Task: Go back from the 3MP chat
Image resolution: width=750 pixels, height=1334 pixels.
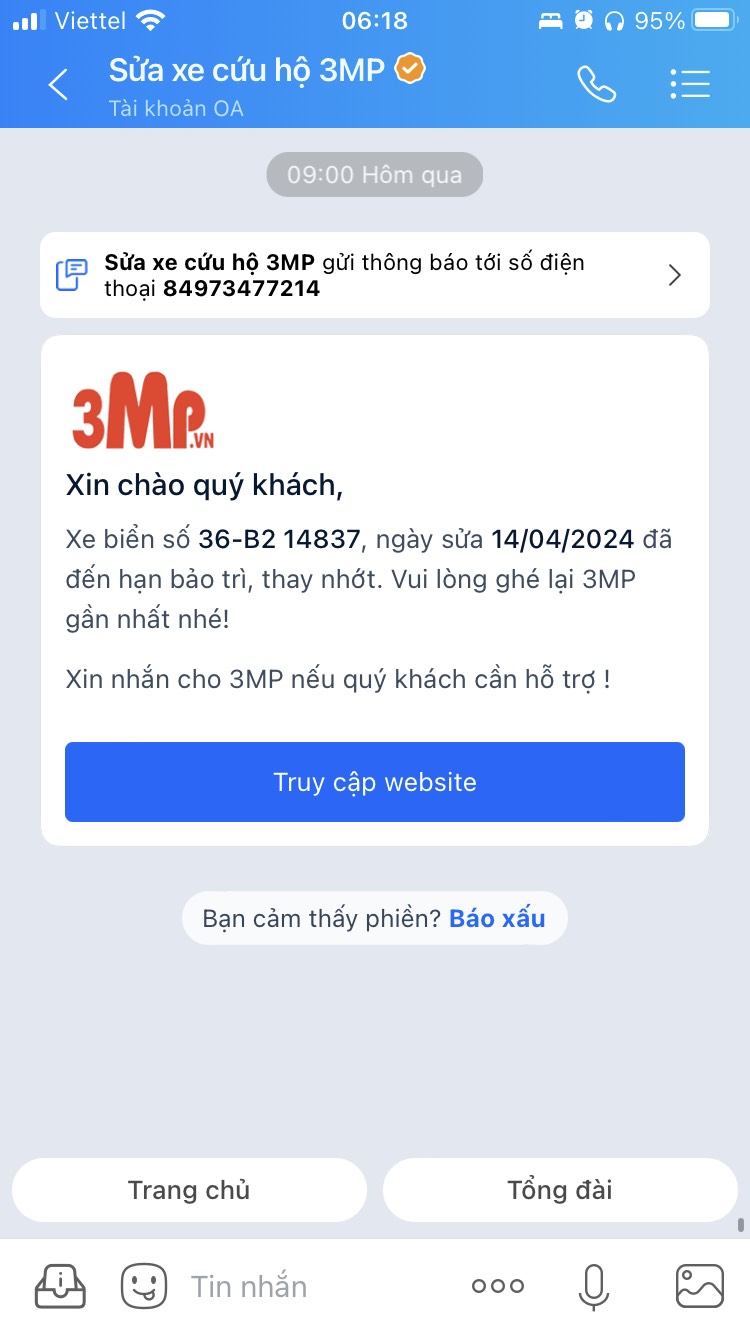Action: (x=58, y=85)
